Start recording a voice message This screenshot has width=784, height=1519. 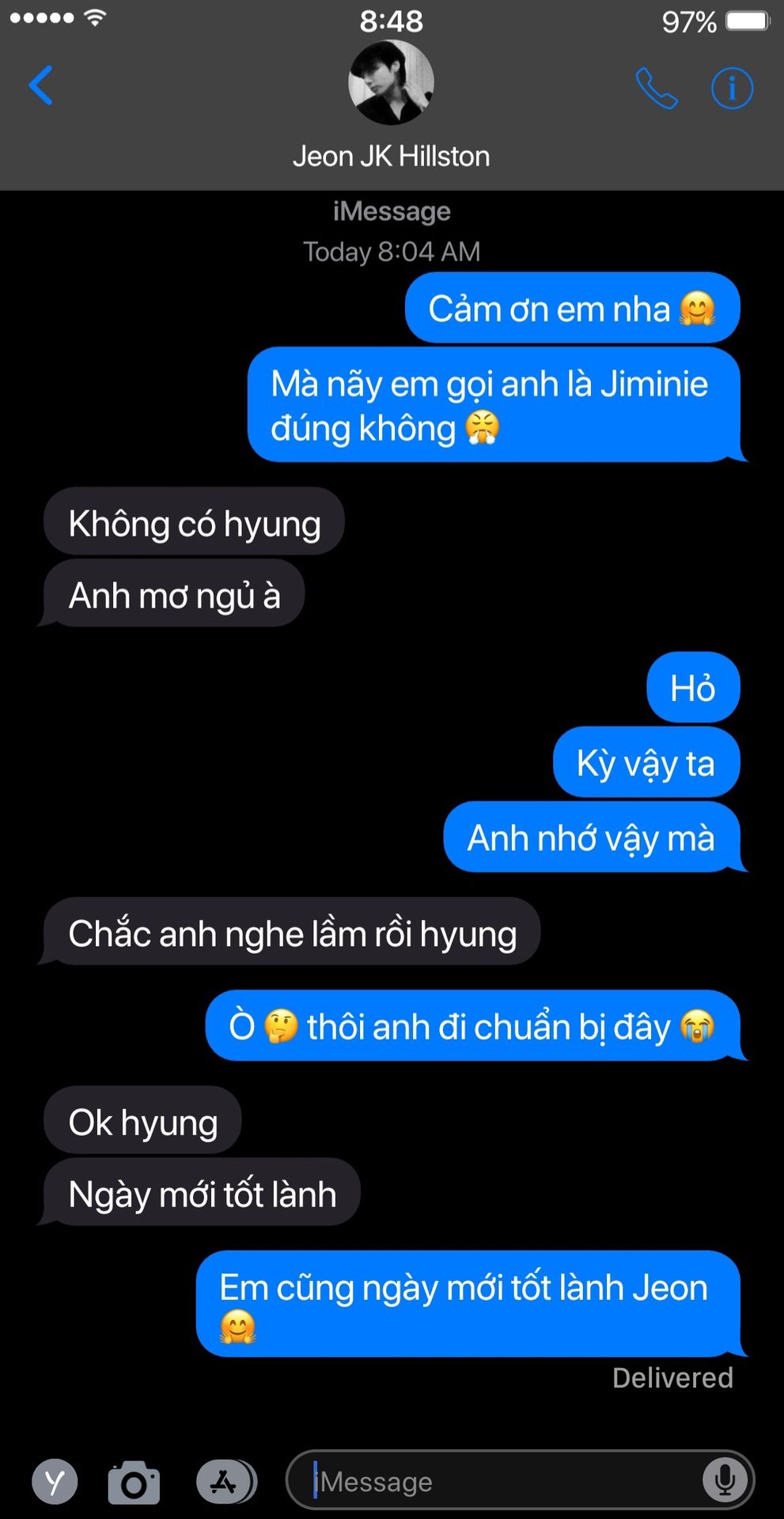(x=724, y=1479)
